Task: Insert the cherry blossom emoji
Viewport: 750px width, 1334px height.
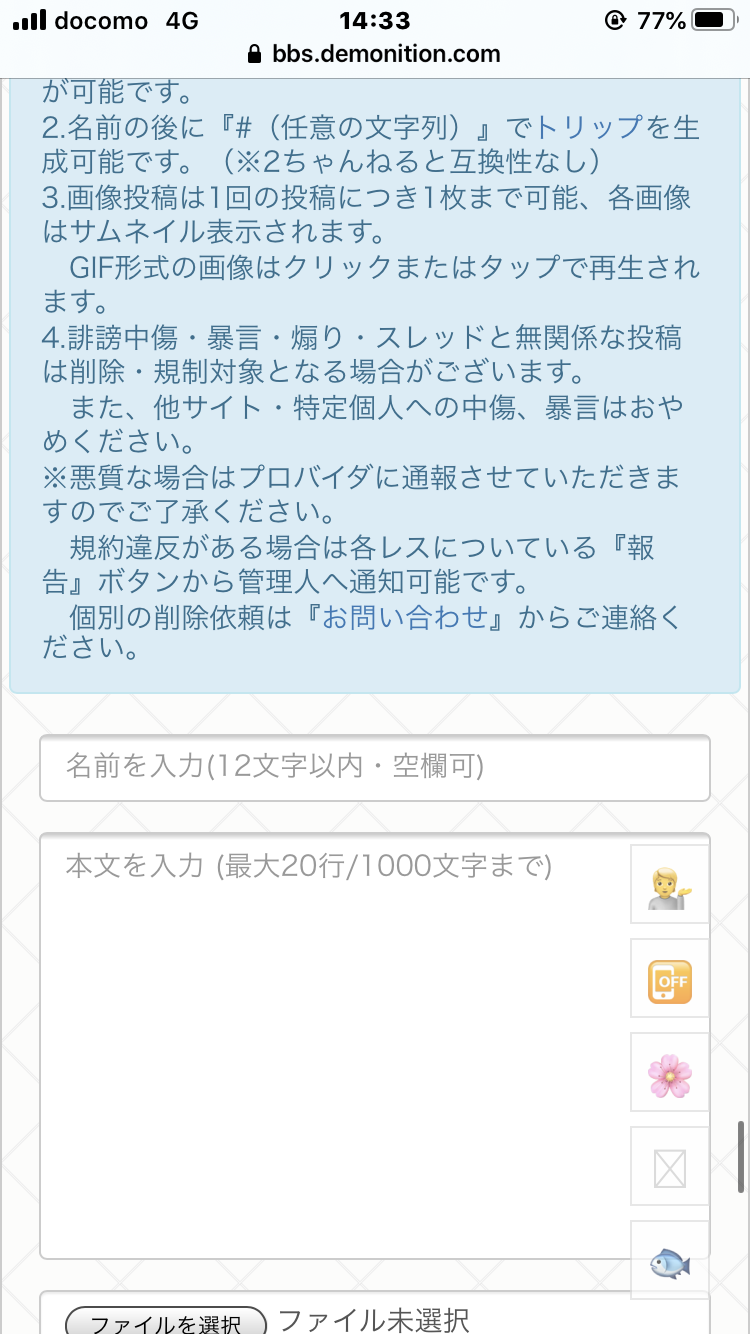Action: 669,1073
